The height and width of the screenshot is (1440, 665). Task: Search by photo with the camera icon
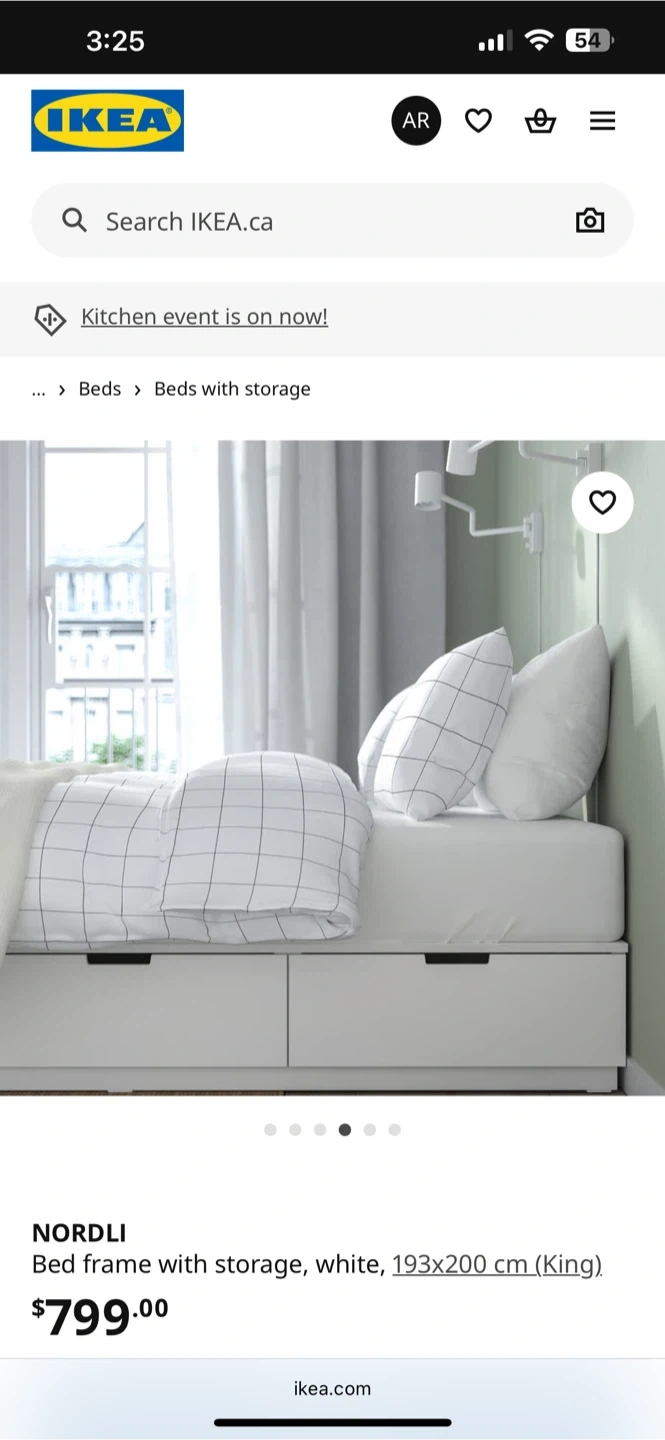point(590,221)
